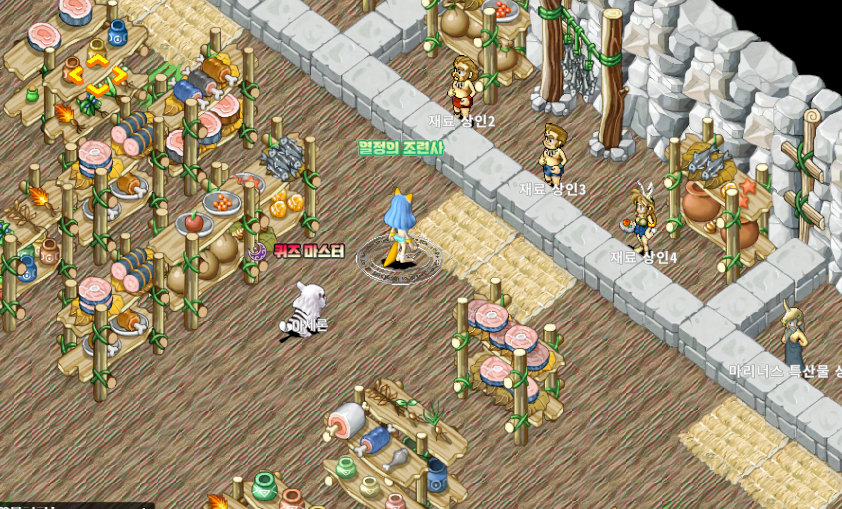This screenshot has width=842, height=509.
Task: Tap the yellow four-arrow movement pad
Action: click(x=97, y=75)
